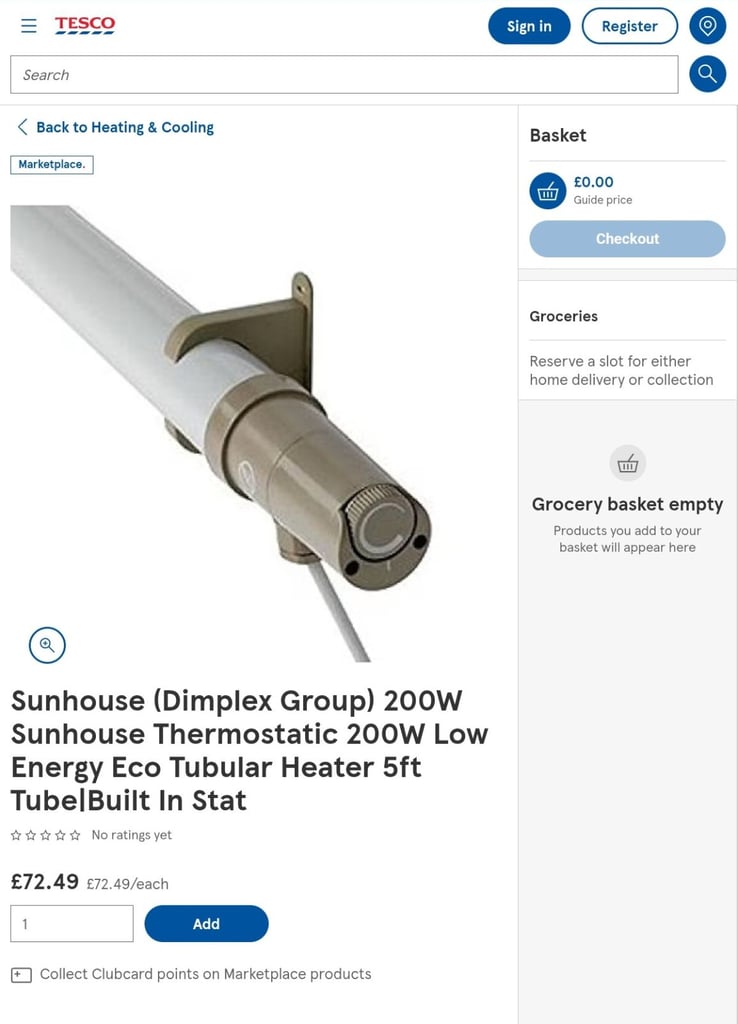Open the hamburger navigation menu
Screen dimensions: 738x1024
[x=28, y=26]
